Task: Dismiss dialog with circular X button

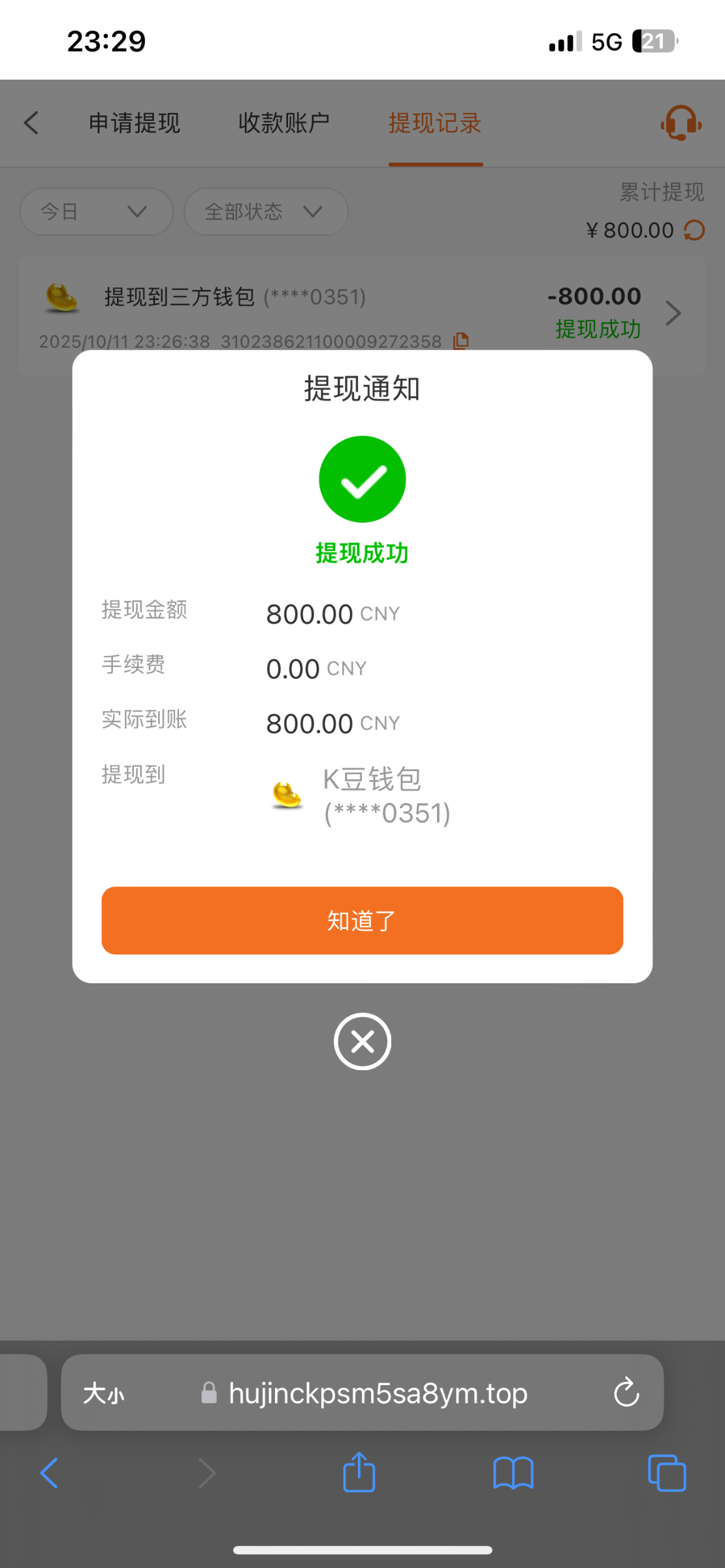Action: [x=362, y=1041]
